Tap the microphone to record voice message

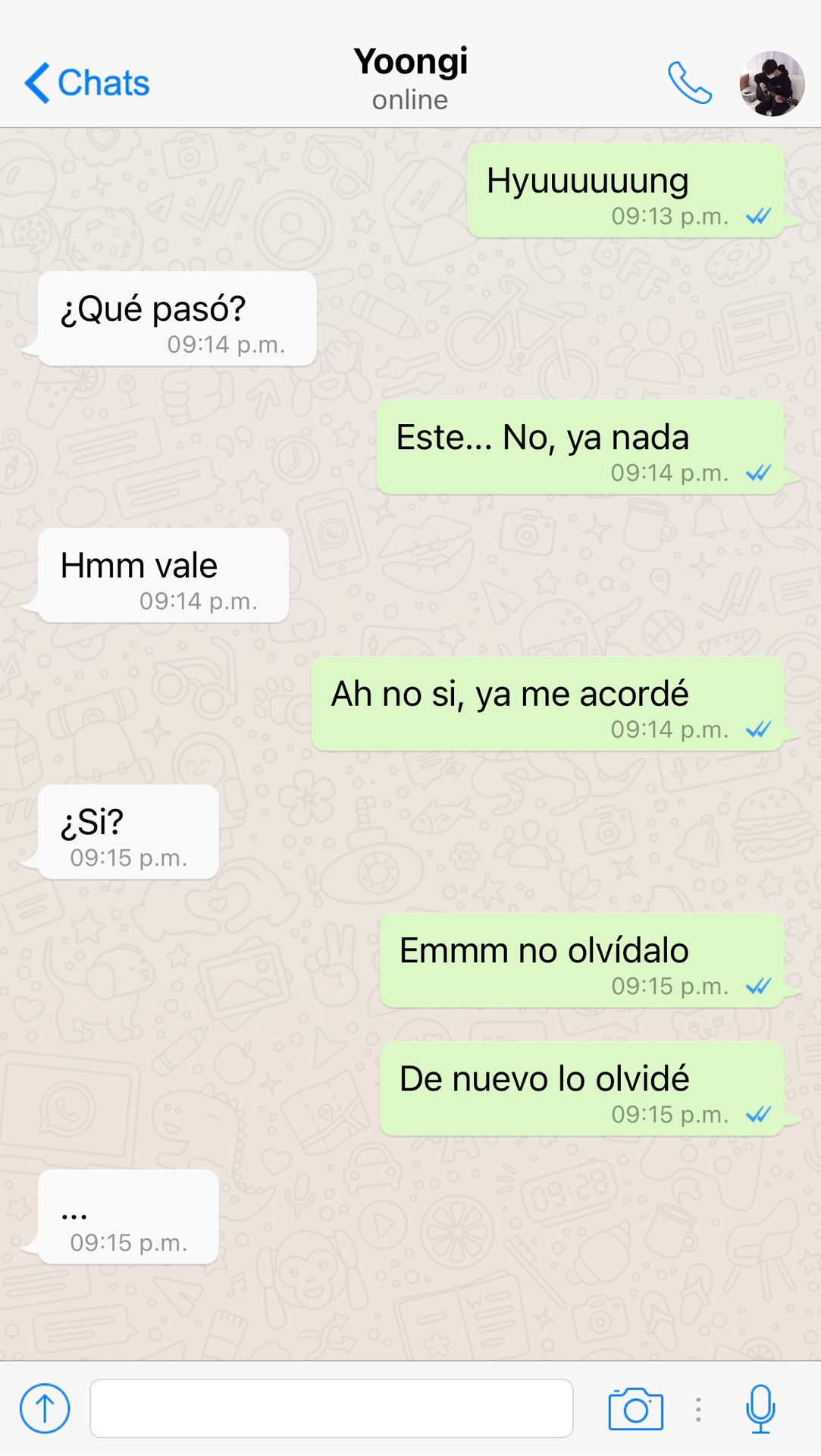760,1409
